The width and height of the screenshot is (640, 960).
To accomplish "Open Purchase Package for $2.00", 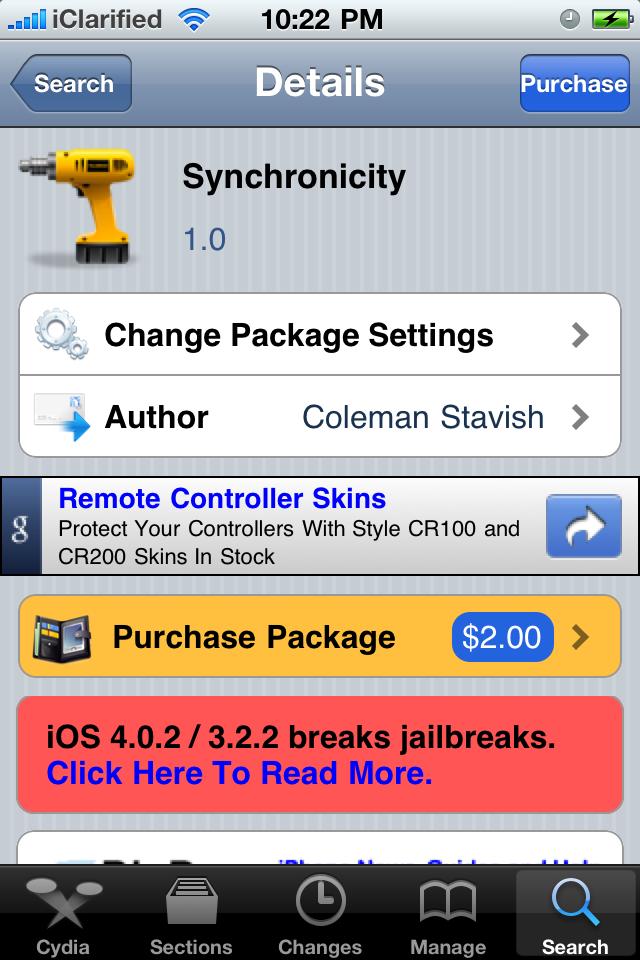I will (x=320, y=637).
